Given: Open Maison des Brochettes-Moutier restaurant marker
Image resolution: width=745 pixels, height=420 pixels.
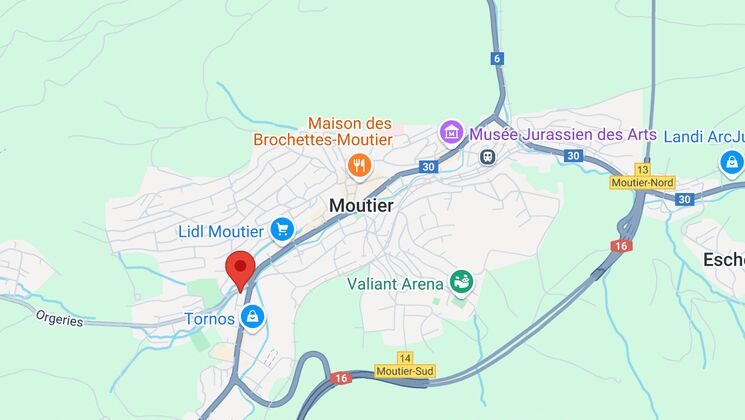Looking at the screenshot, I should click(x=360, y=164).
